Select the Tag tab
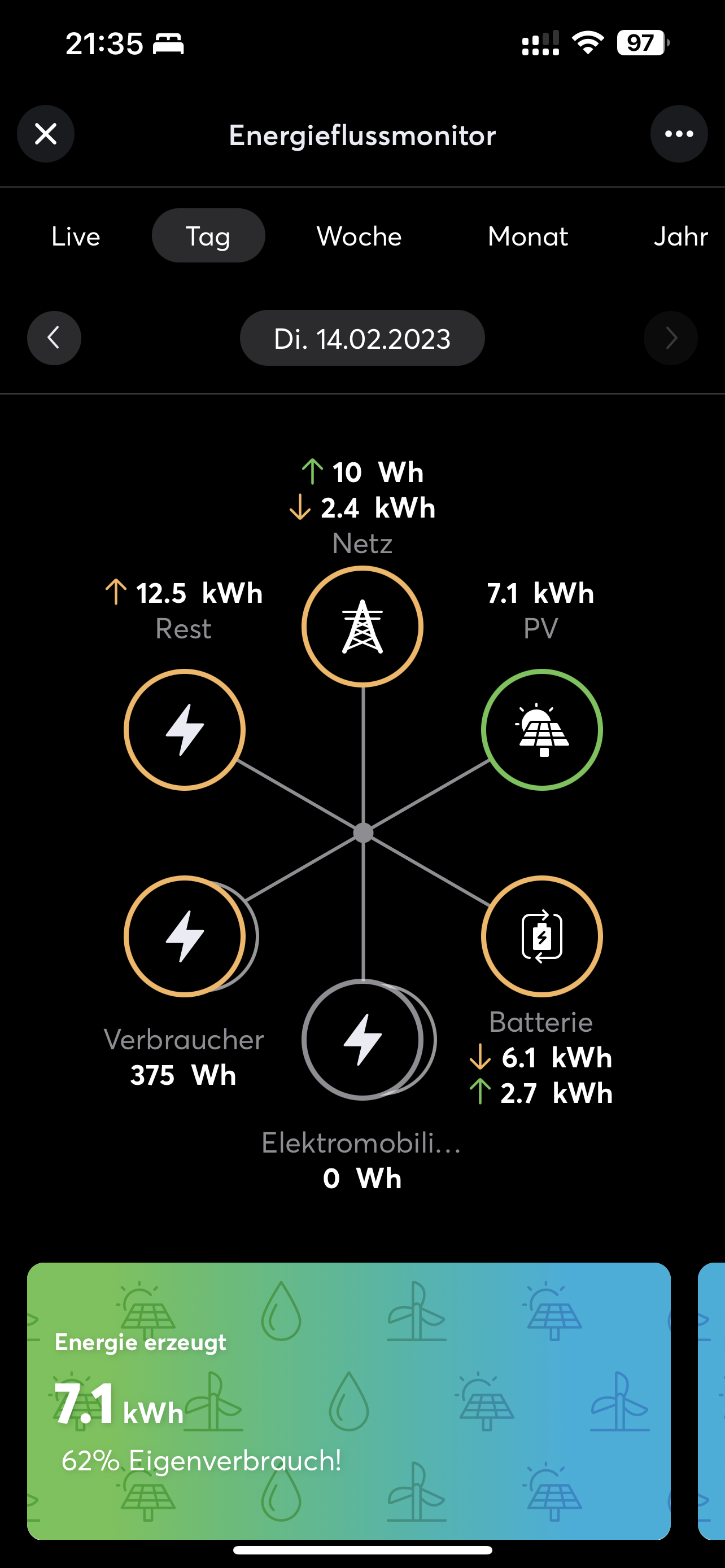 208,236
